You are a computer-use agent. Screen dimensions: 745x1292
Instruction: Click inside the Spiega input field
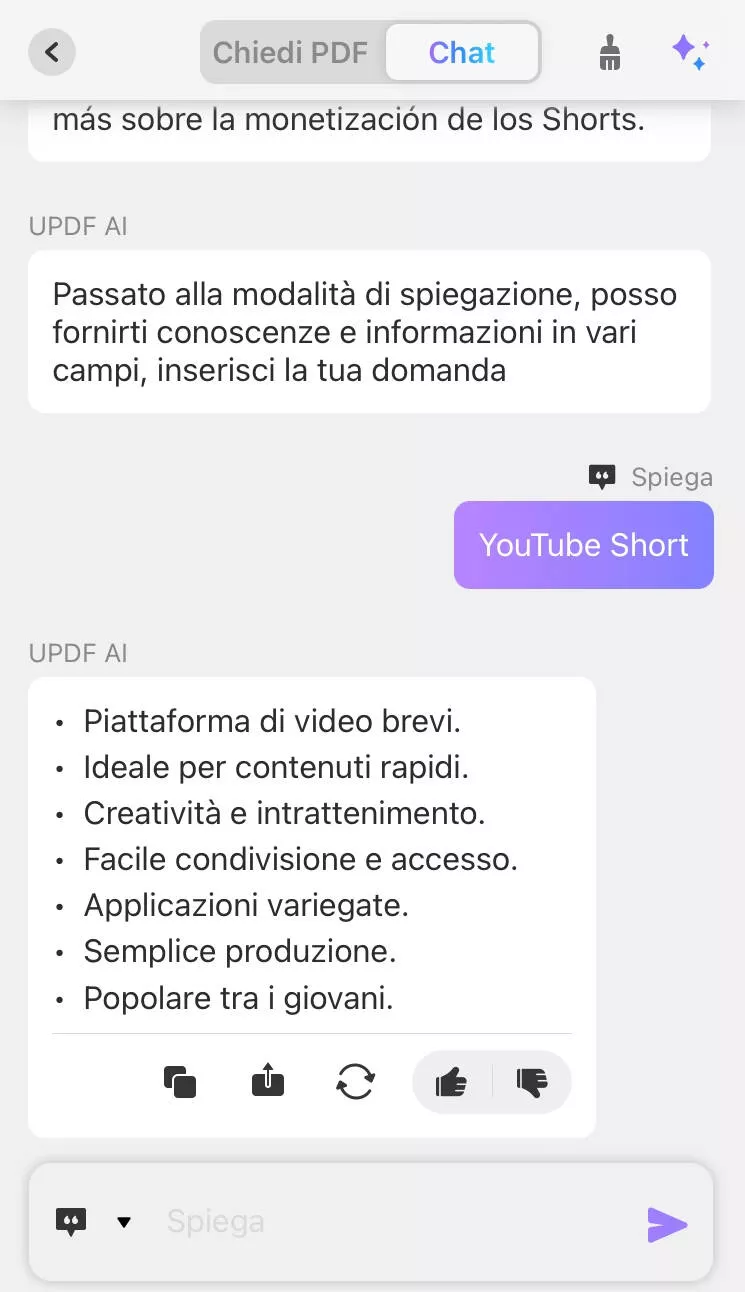pos(300,1221)
